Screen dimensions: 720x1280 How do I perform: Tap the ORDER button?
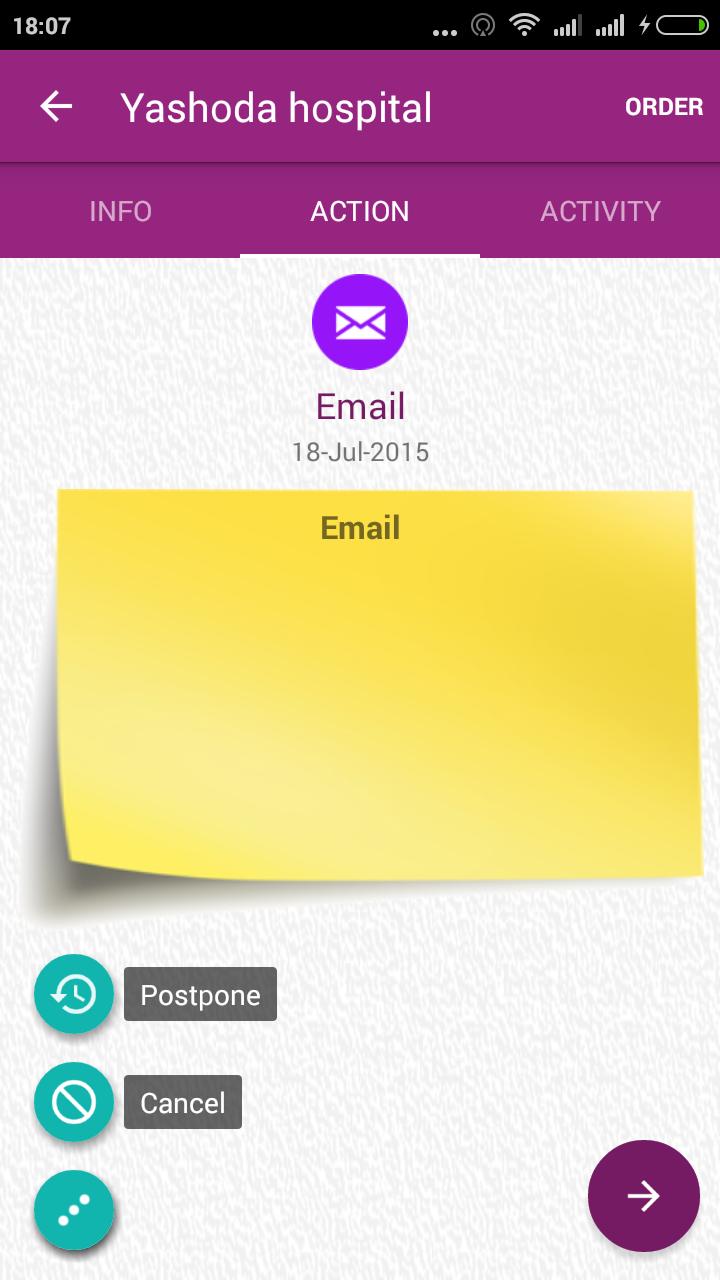click(x=664, y=106)
